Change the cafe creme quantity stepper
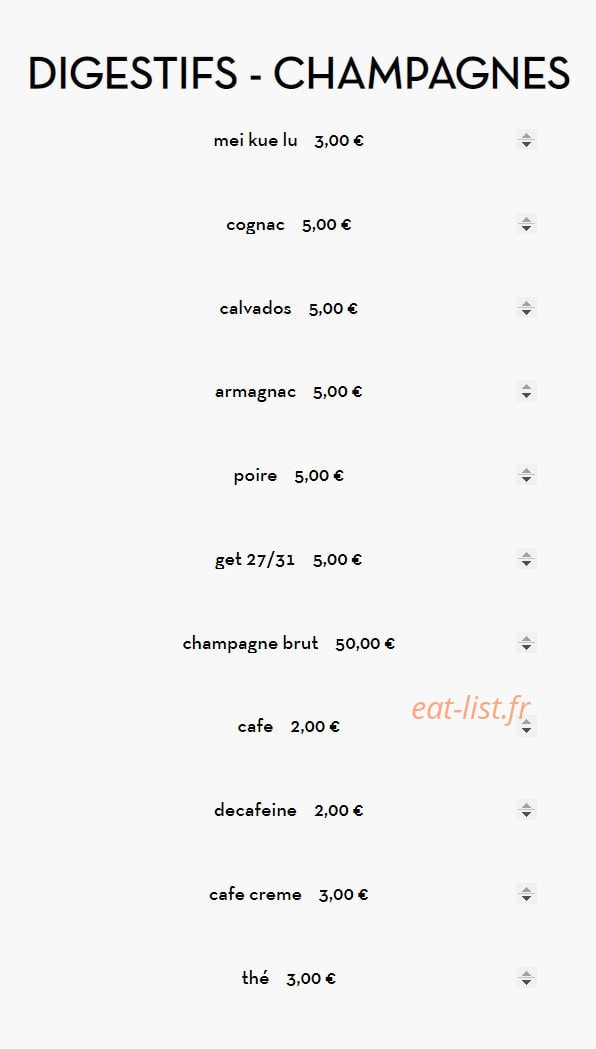 click(526, 894)
